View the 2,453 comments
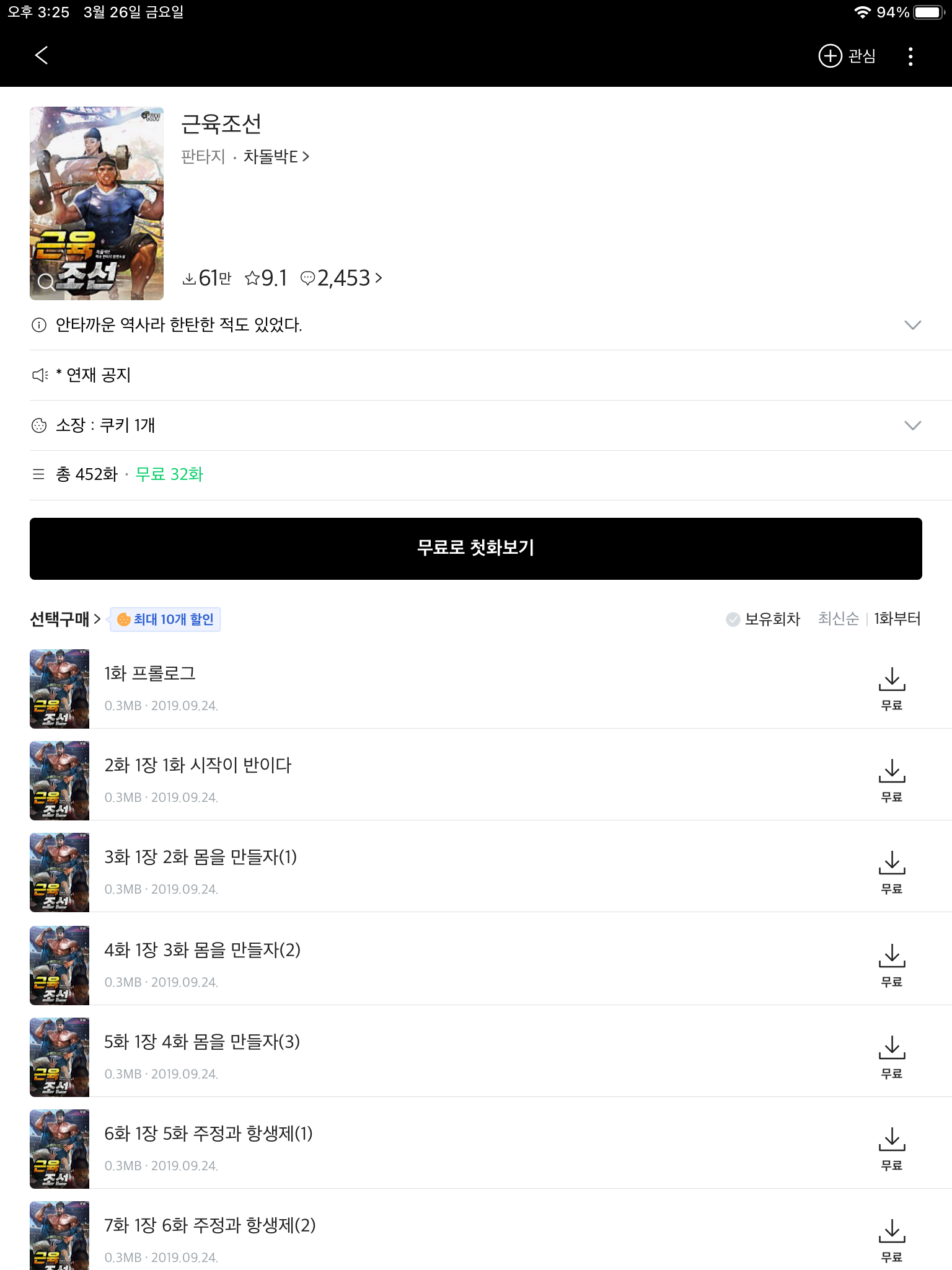 tap(342, 278)
